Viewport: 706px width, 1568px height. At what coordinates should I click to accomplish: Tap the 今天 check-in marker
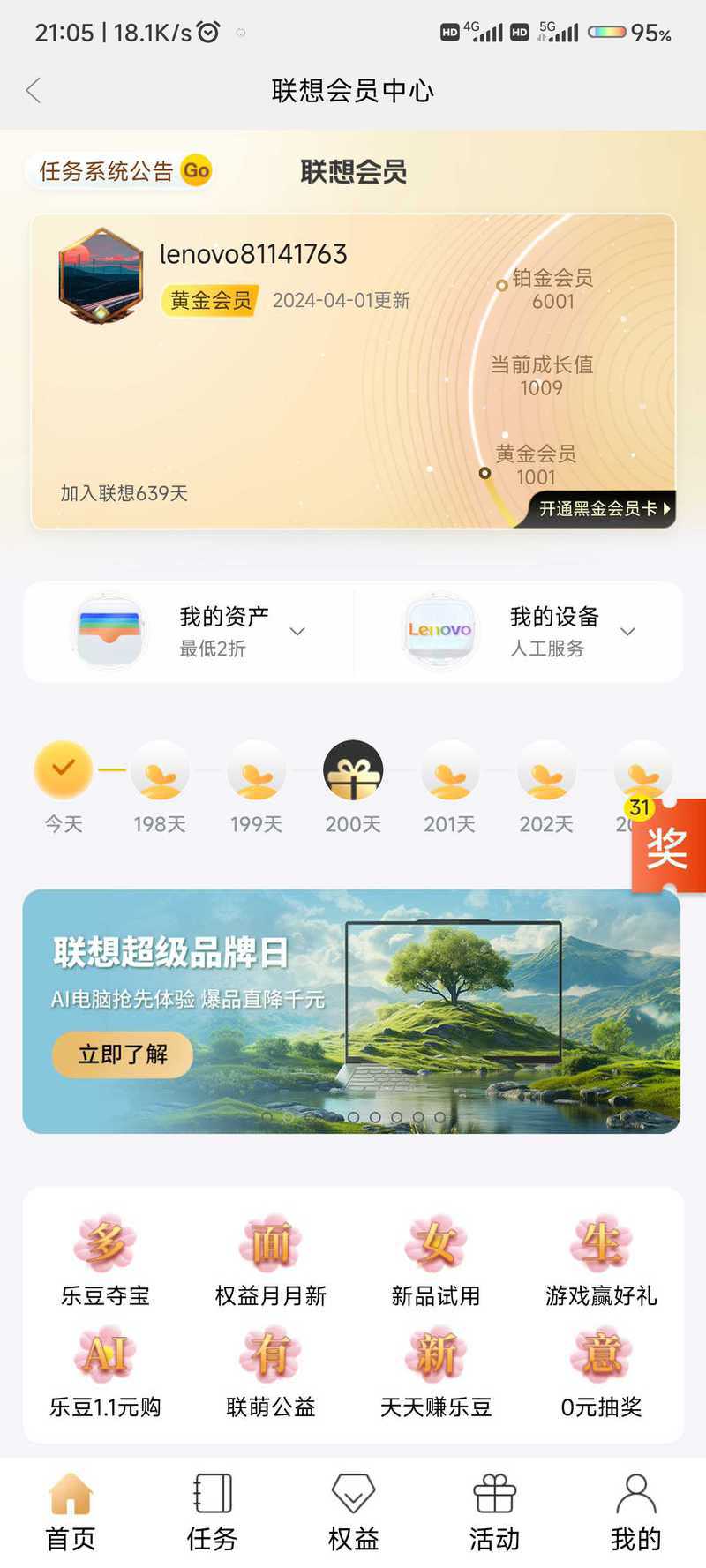click(x=64, y=770)
